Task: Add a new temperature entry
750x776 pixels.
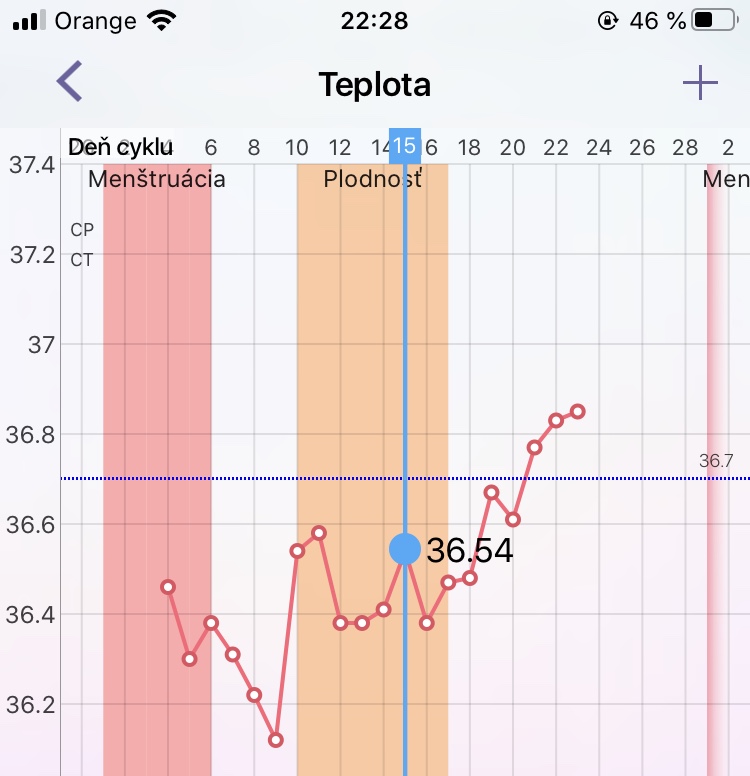Action: [700, 83]
